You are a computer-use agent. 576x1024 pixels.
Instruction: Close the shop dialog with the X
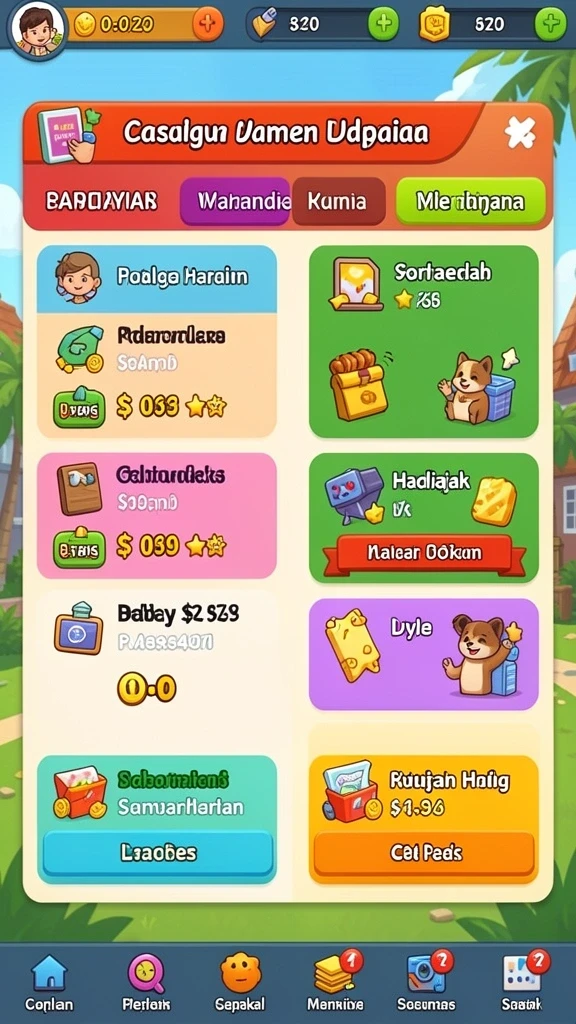(x=520, y=133)
